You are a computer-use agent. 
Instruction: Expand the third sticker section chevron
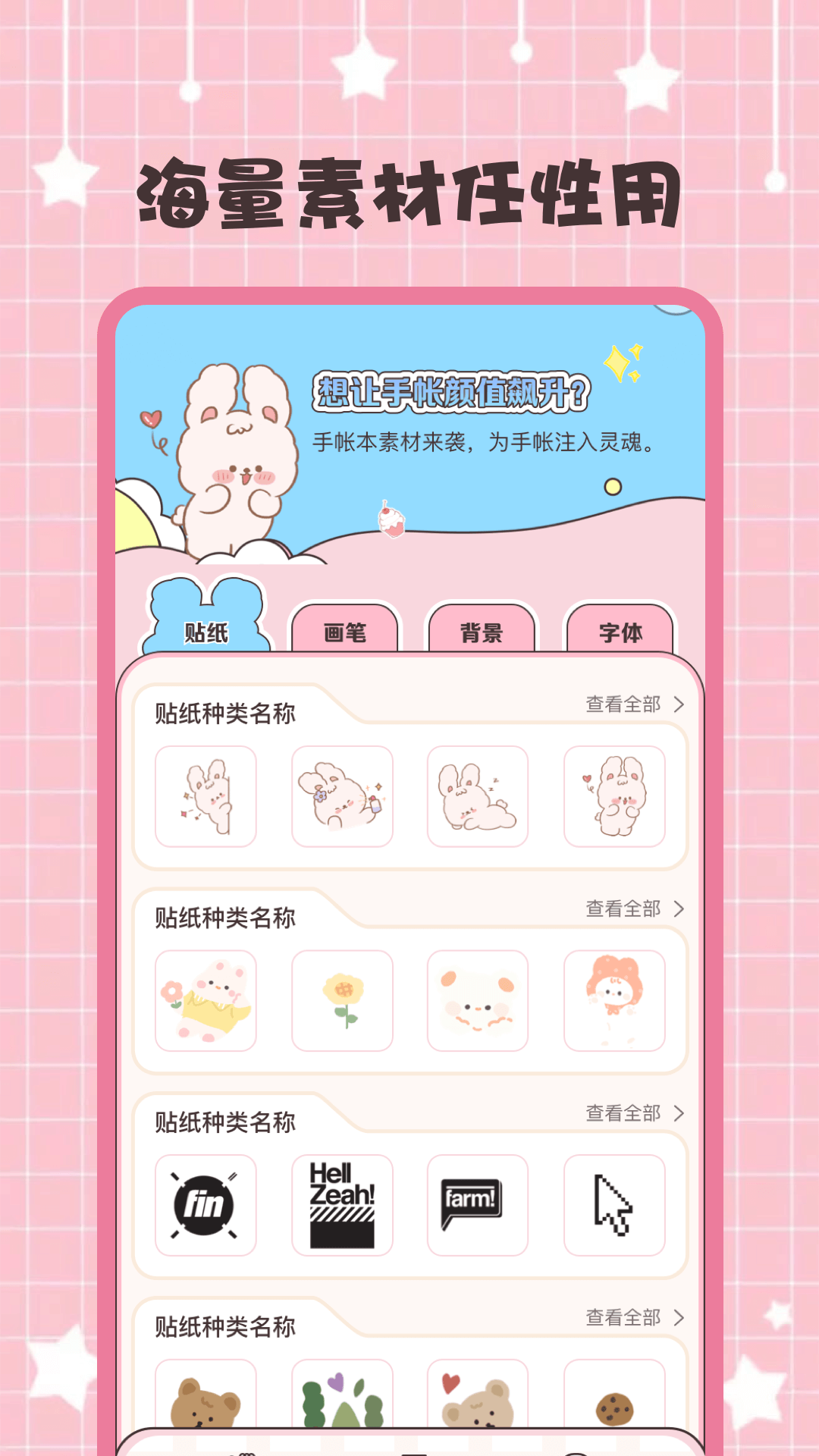coord(680,1114)
